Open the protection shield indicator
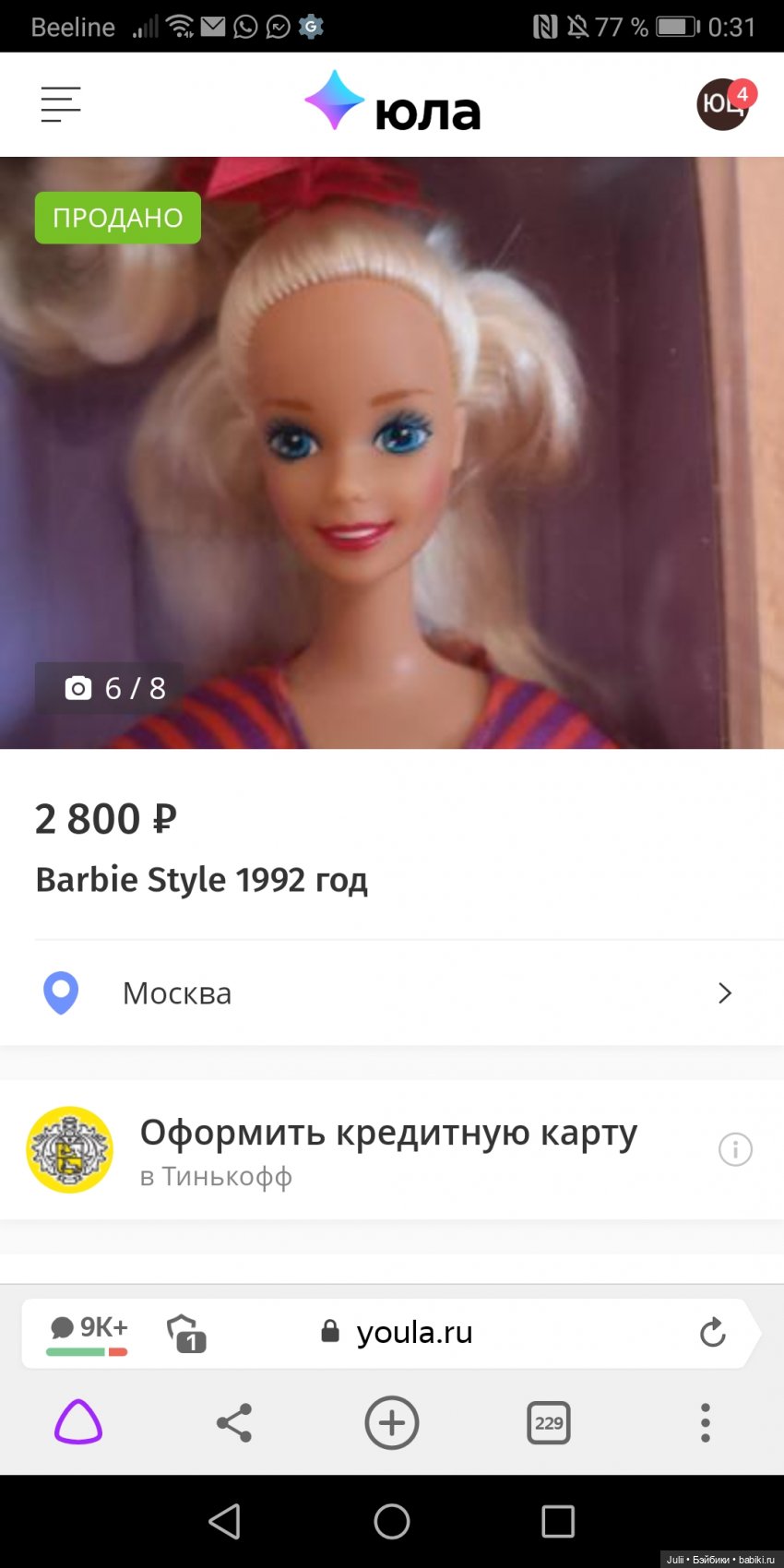 click(186, 1334)
